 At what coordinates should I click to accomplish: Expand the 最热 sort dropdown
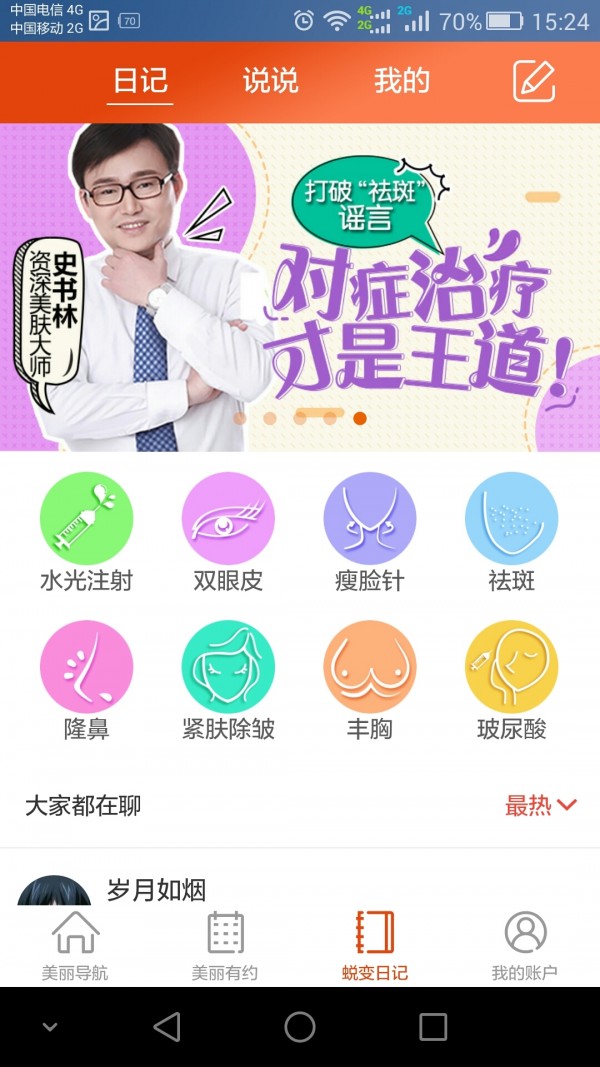pos(541,806)
